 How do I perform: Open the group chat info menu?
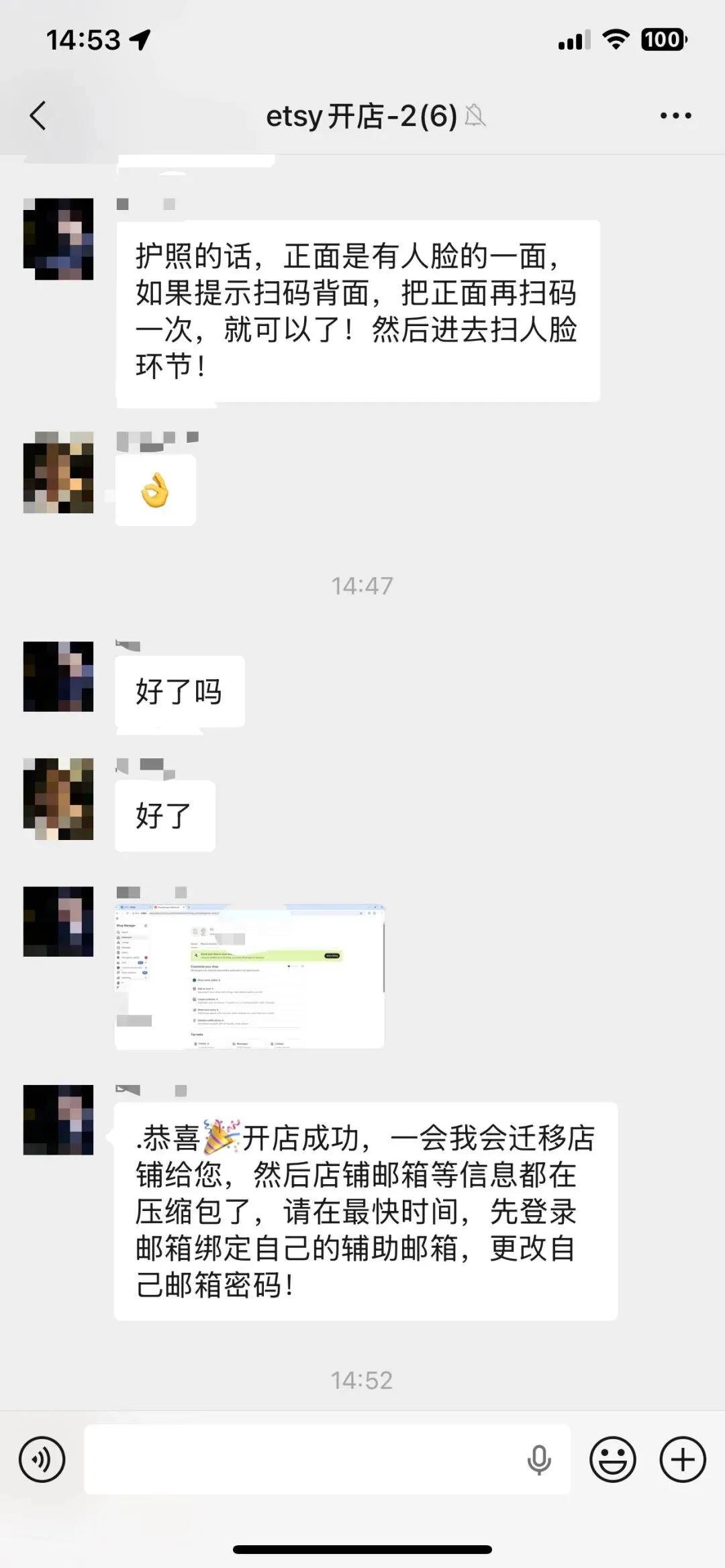[675, 115]
